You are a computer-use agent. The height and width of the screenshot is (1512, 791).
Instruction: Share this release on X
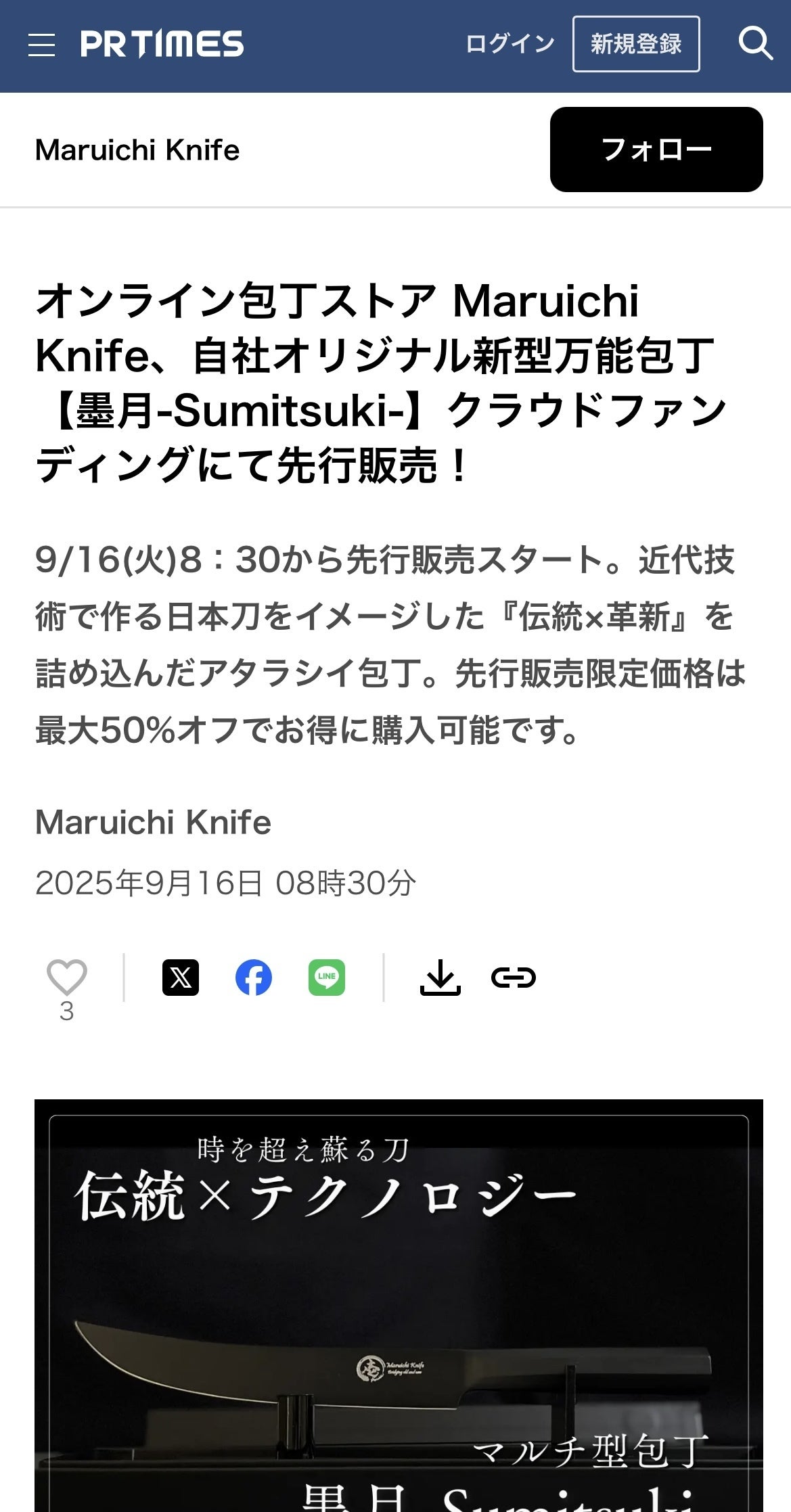(181, 978)
